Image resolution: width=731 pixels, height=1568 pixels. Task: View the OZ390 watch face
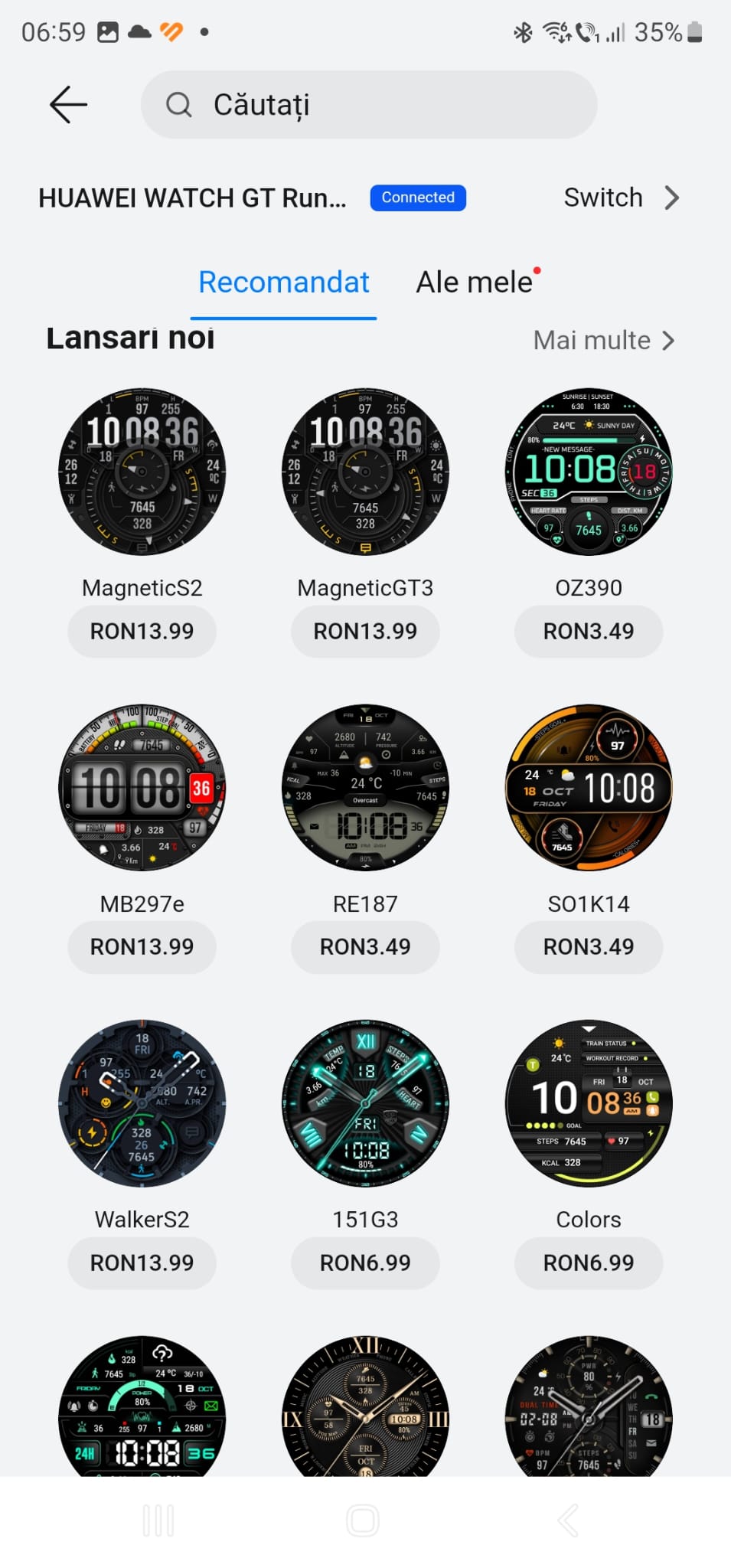[x=588, y=472]
